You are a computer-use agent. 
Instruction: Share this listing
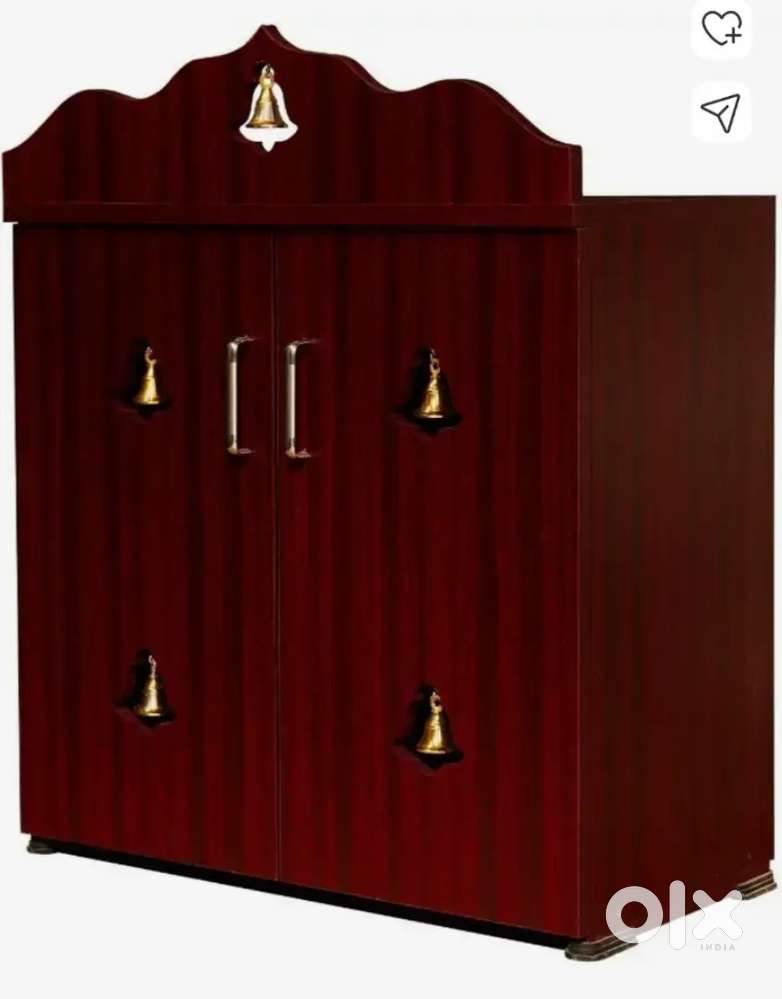tap(721, 112)
